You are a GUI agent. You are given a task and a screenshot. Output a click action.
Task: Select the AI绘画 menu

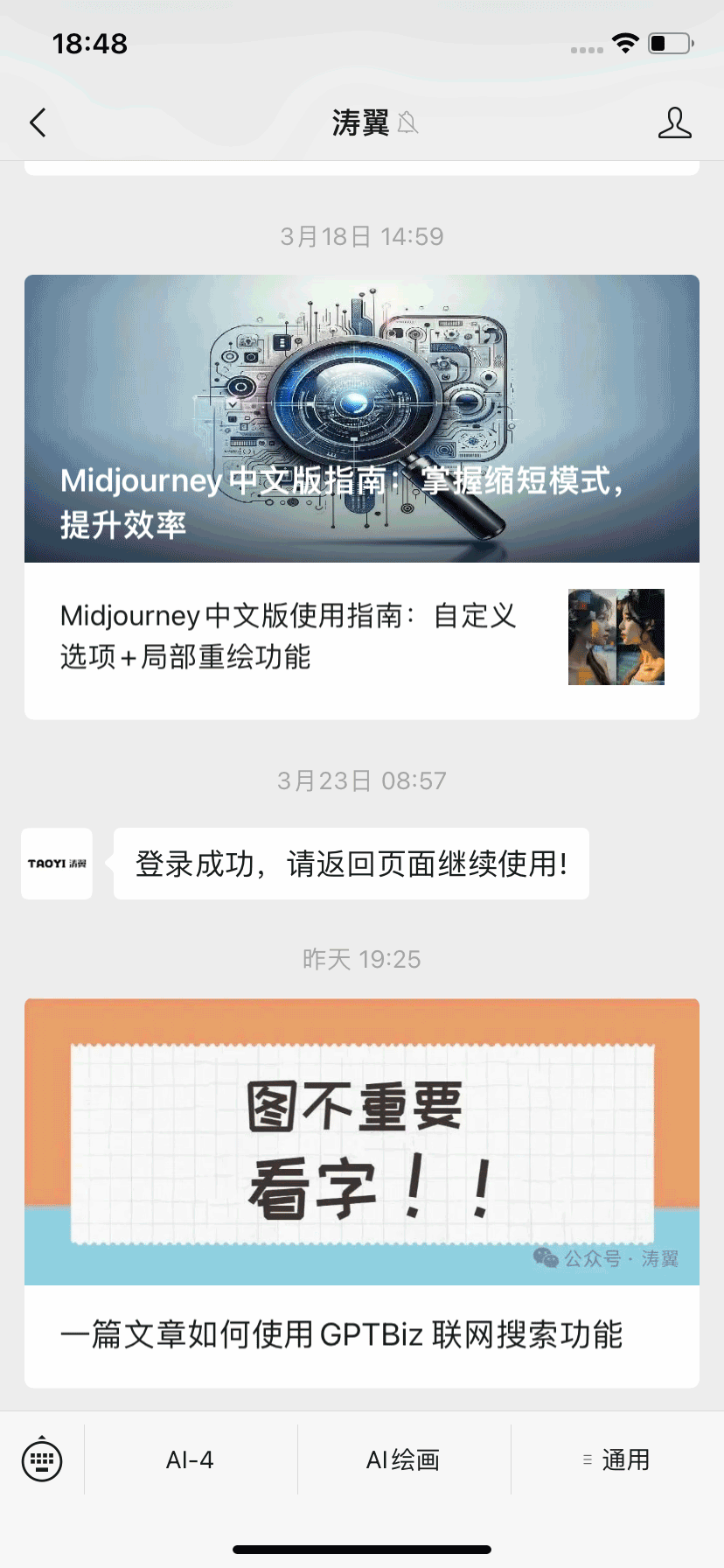(403, 1459)
